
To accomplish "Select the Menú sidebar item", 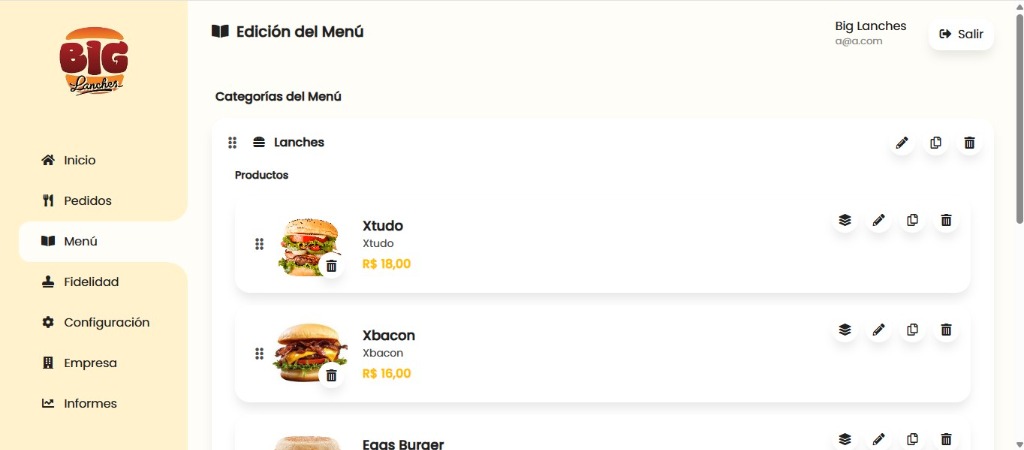I will [x=80, y=241].
